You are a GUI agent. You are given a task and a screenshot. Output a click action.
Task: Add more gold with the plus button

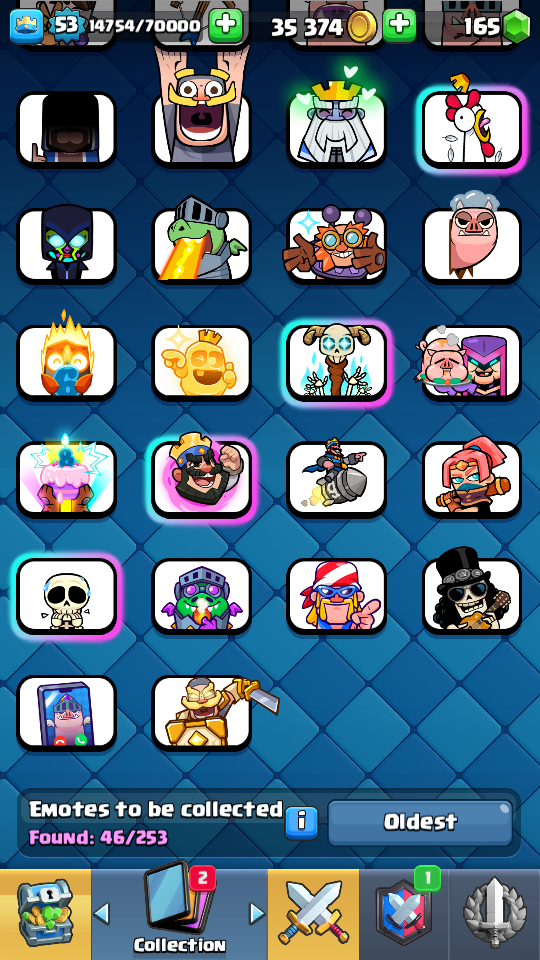399,26
